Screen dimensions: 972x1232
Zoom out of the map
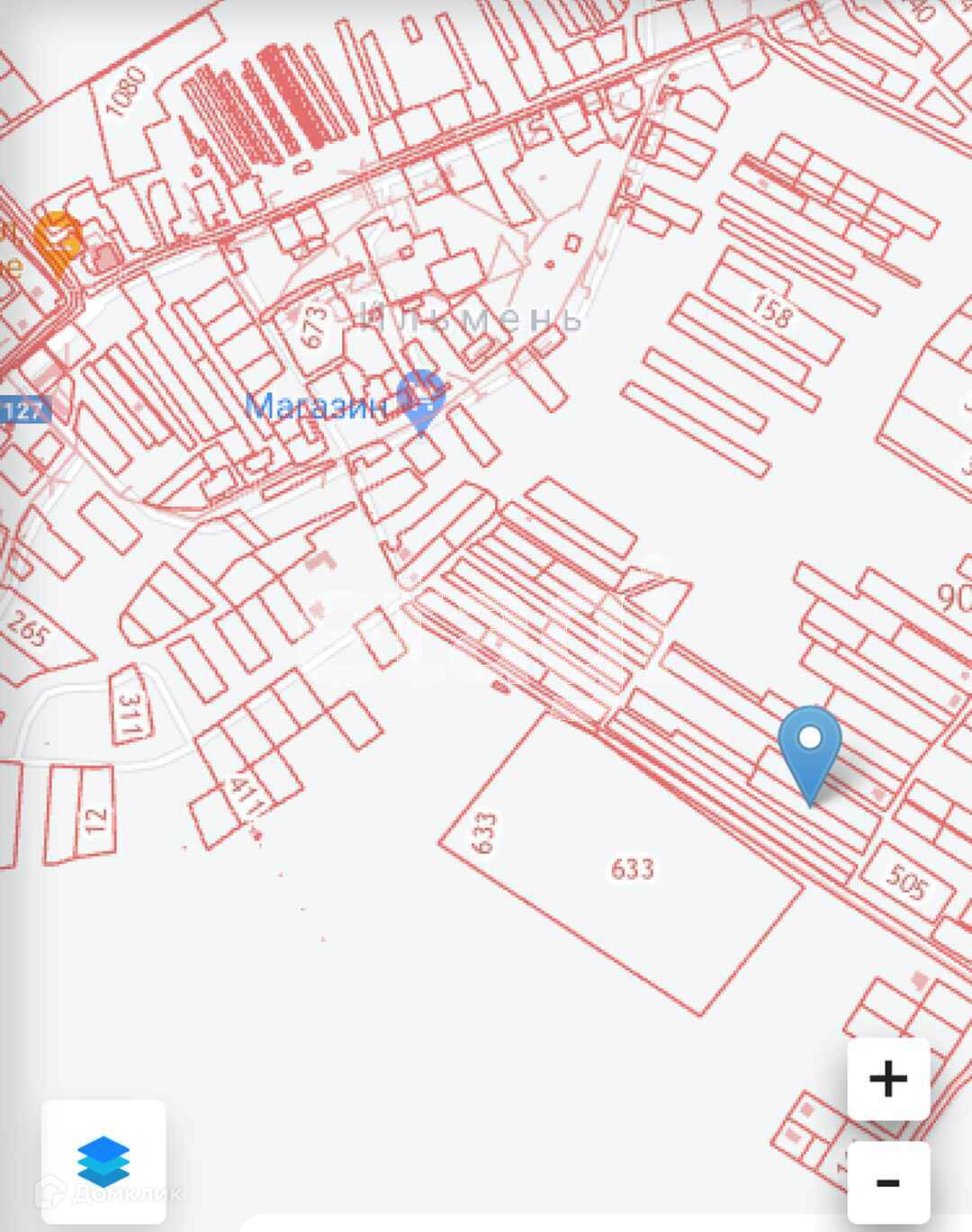click(888, 1181)
